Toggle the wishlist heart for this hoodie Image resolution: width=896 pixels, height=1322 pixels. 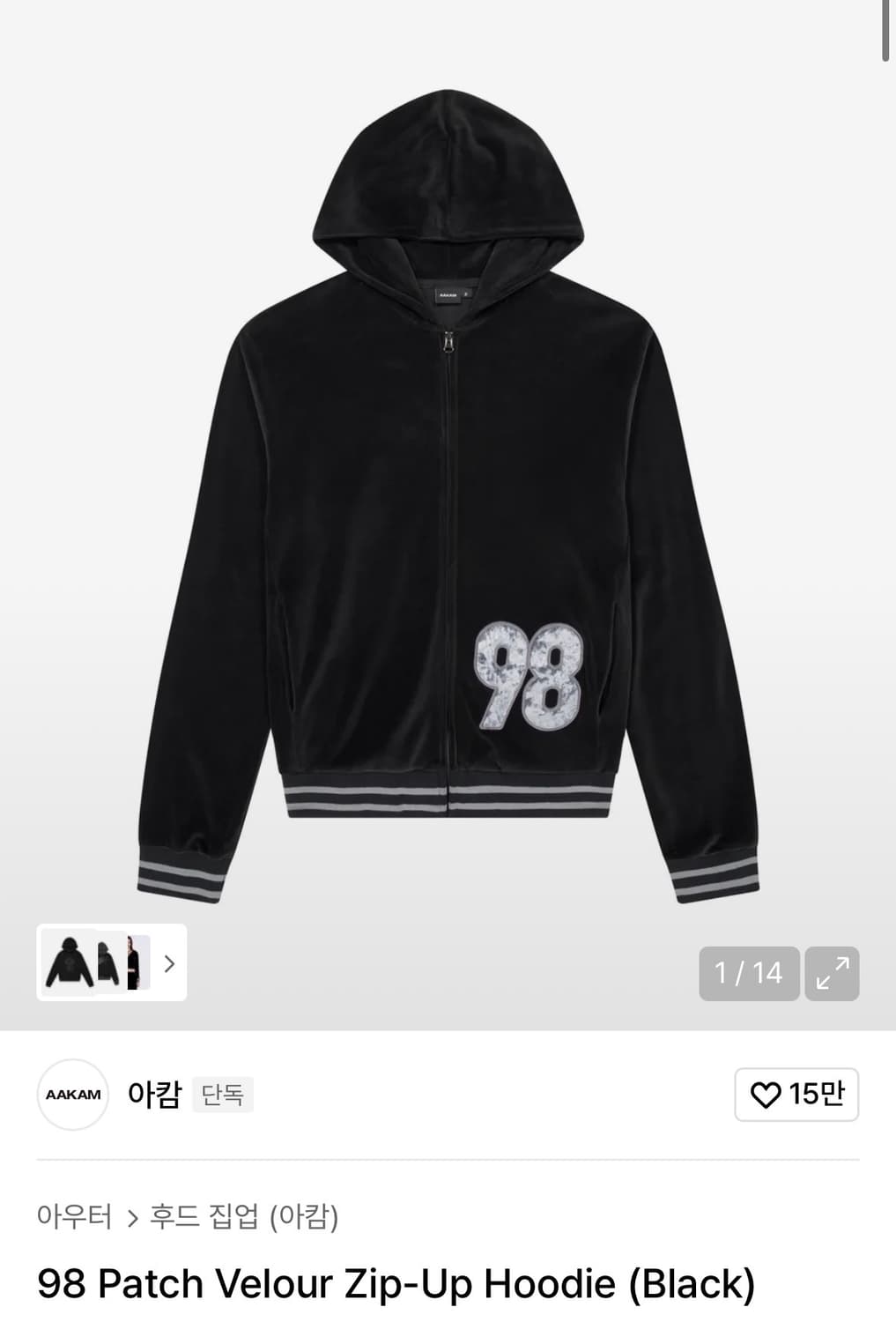pyautogui.click(x=766, y=1094)
